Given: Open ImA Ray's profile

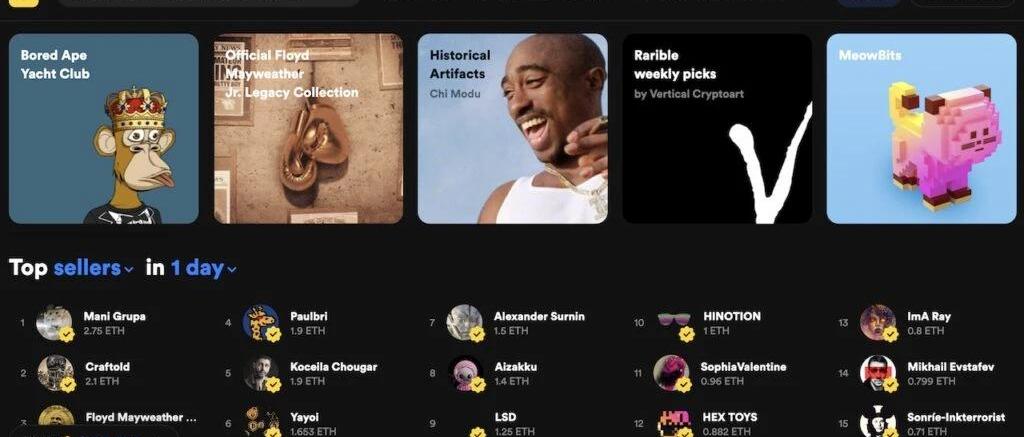Looking at the screenshot, I should [x=929, y=316].
